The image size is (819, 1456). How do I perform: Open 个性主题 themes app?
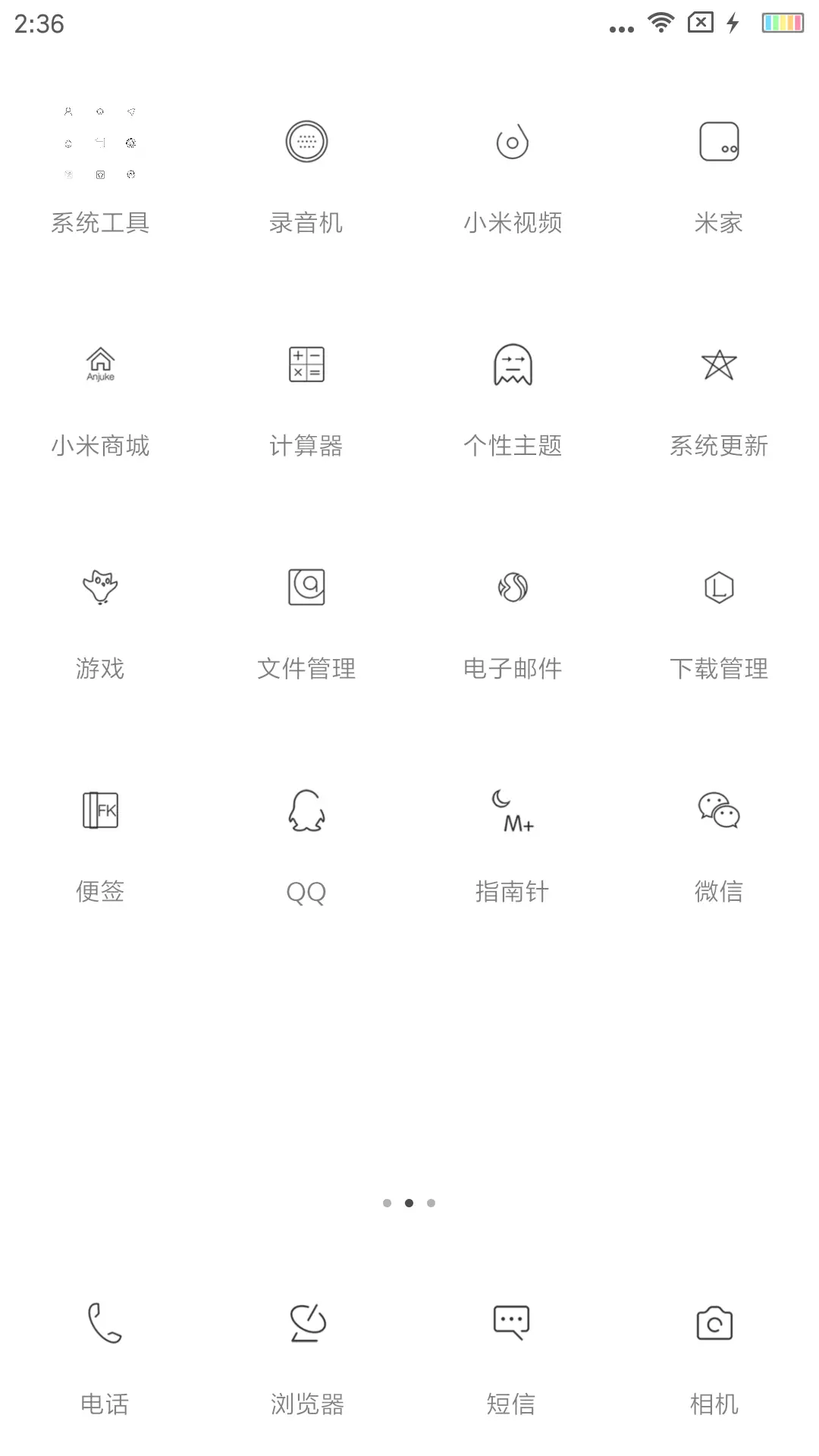(x=513, y=365)
